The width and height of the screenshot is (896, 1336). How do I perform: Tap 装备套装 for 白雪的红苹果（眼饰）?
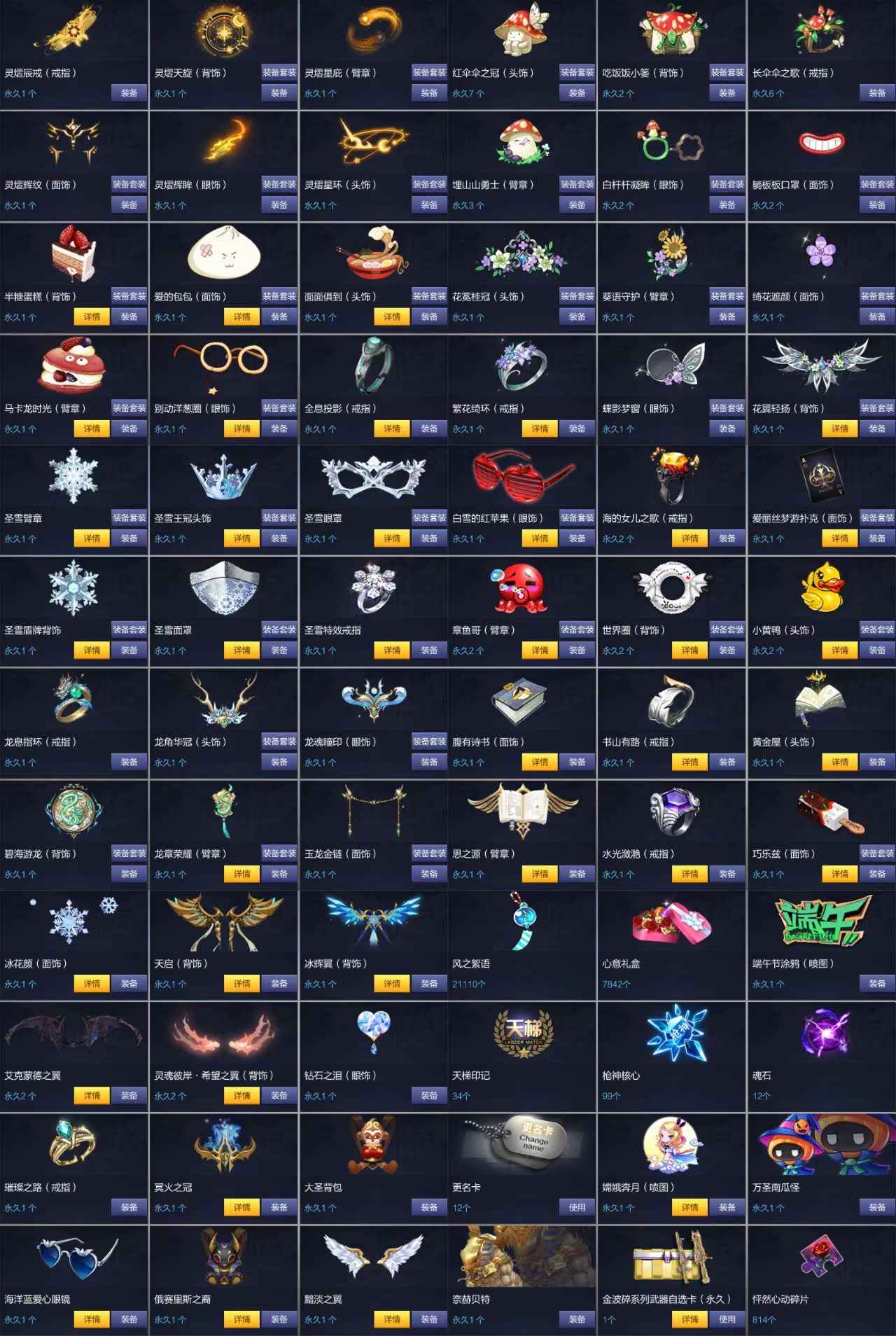[x=577, y=518]
